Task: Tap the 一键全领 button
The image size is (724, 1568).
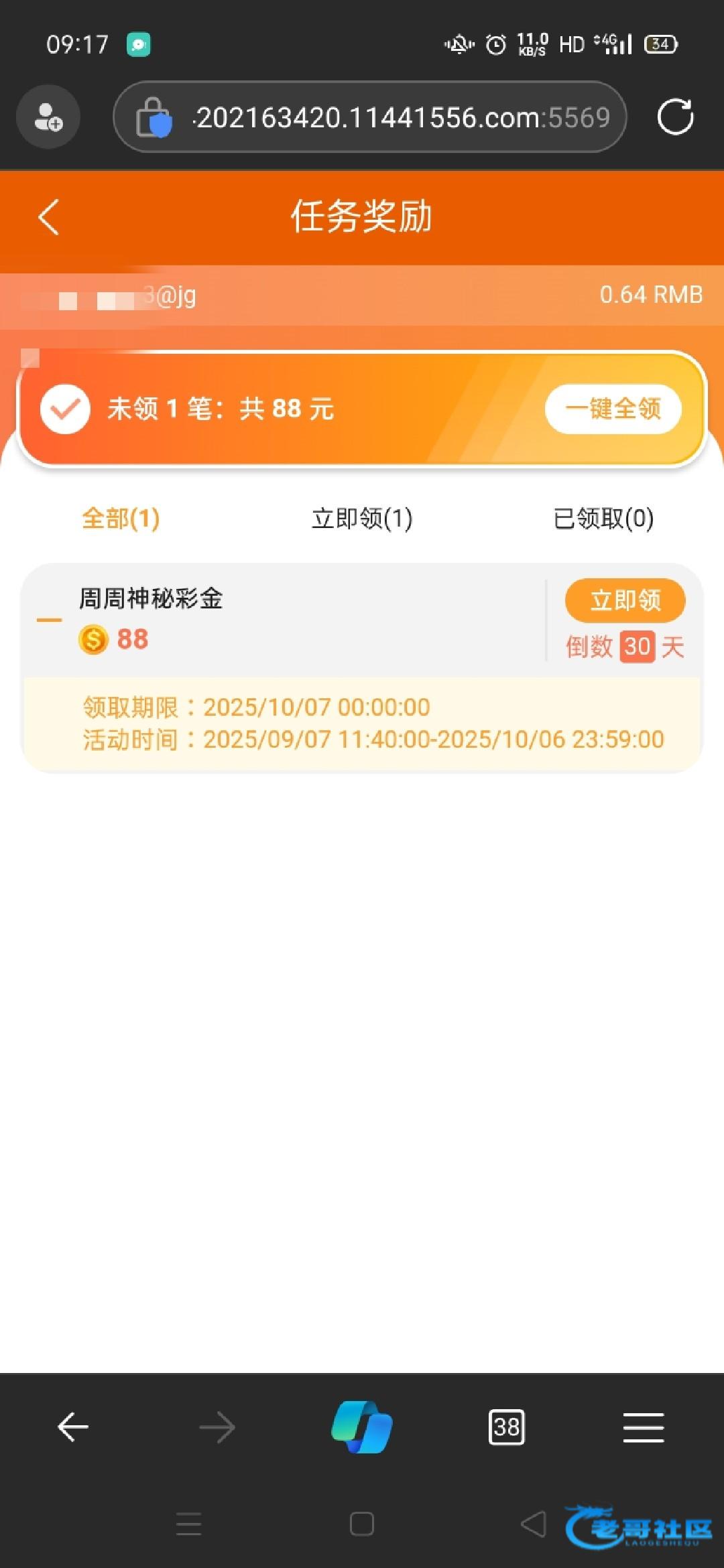Action: (613, 409)
